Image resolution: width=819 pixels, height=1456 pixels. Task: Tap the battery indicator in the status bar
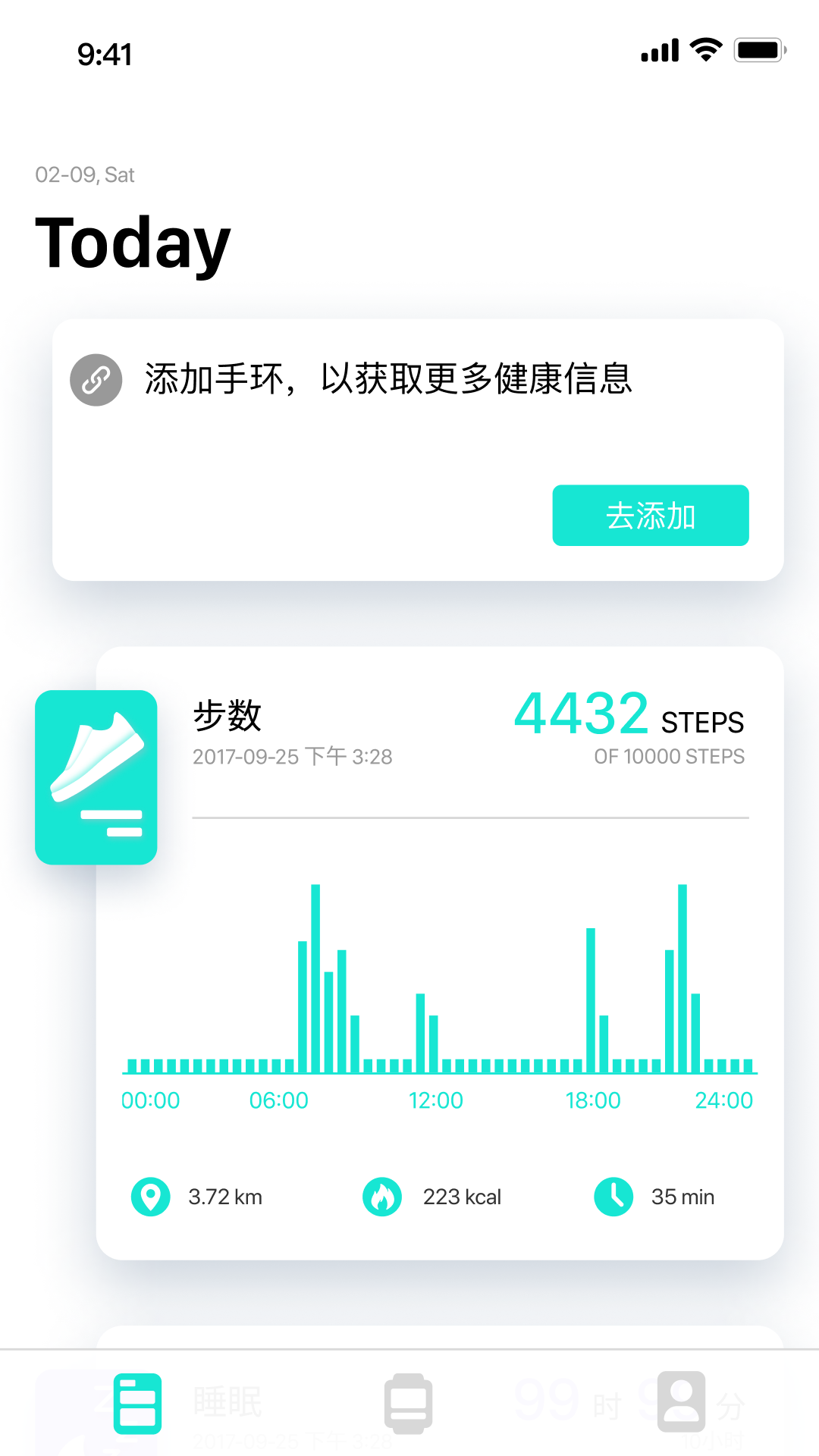tap(758, 49)
